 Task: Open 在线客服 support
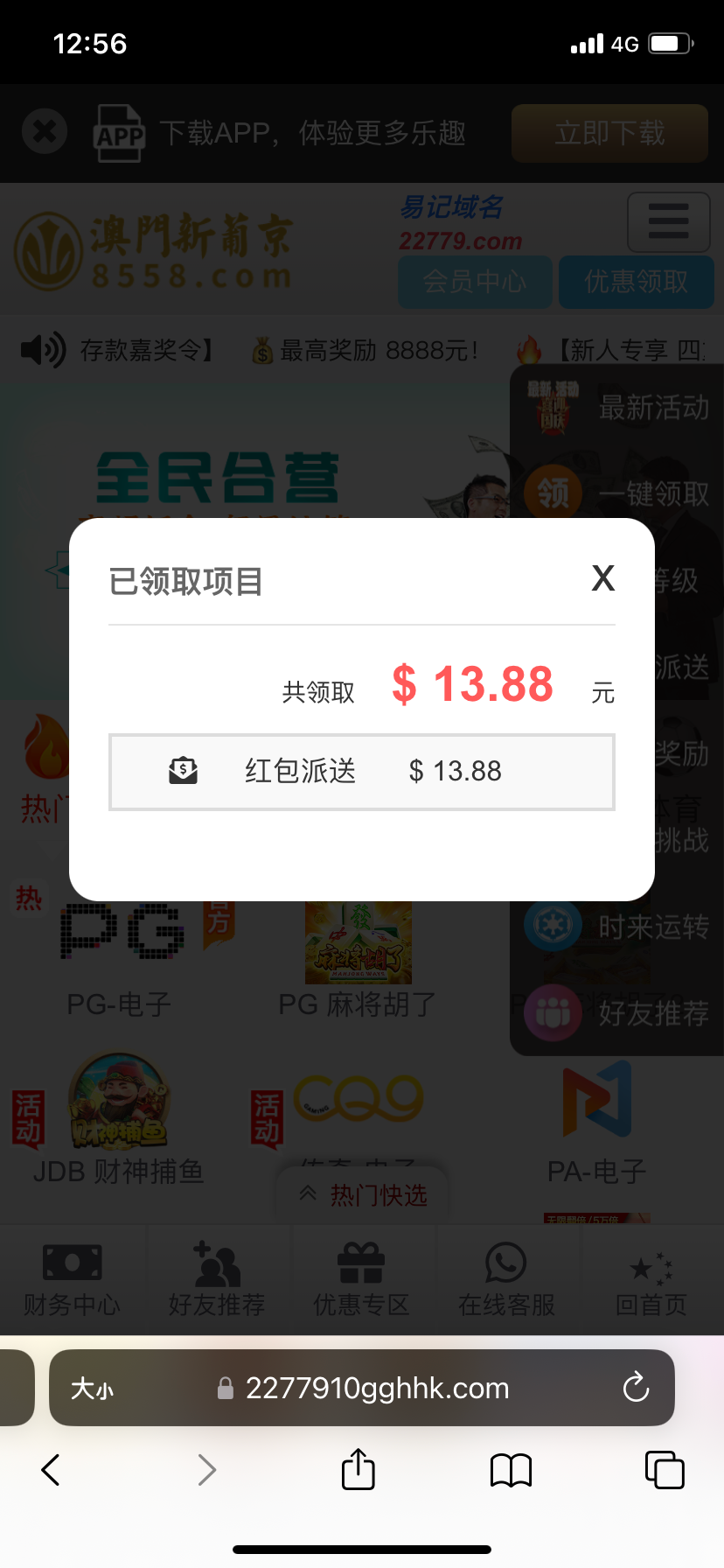coord(506,1279)
